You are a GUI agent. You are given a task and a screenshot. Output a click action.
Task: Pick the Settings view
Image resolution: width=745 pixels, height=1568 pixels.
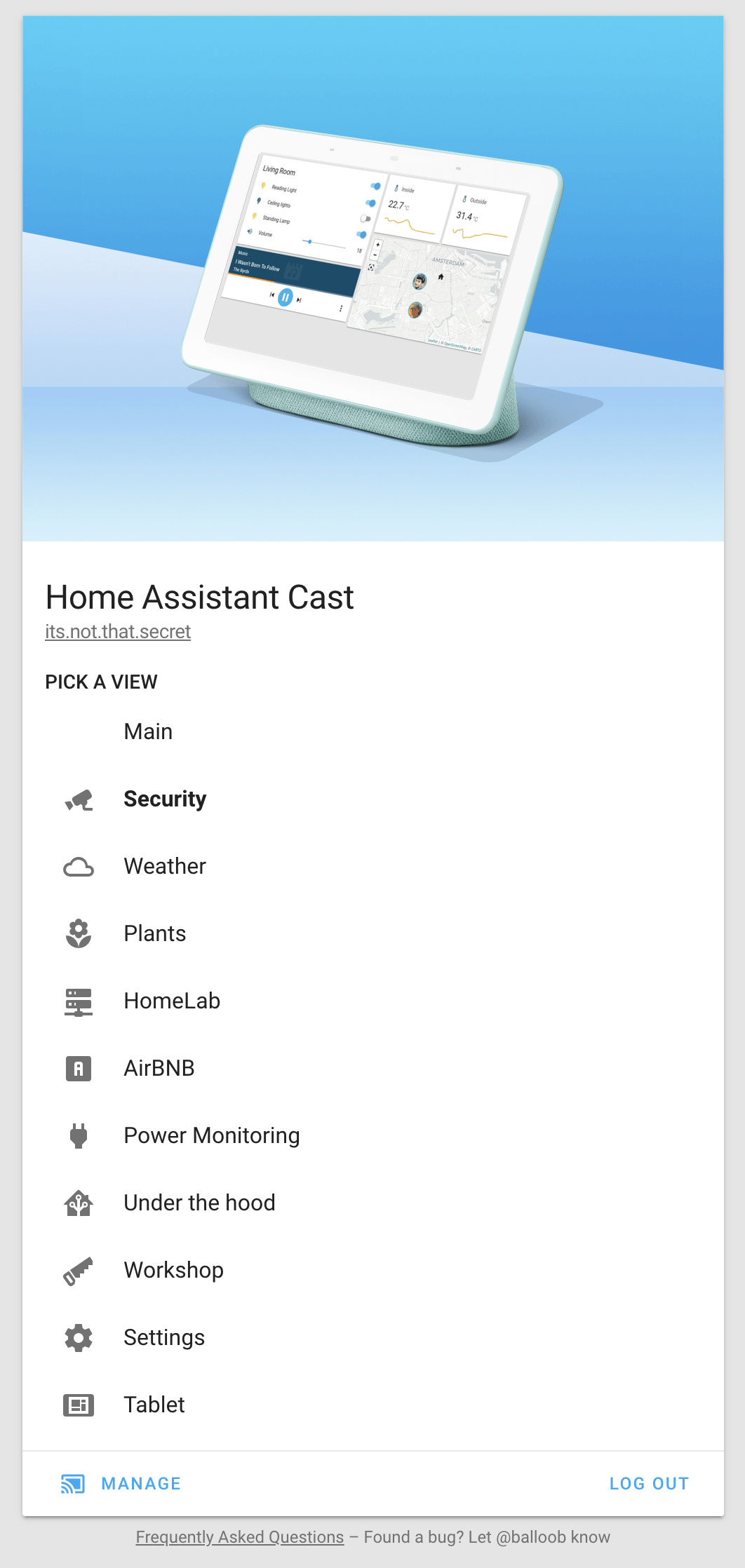coord(164,1337)
